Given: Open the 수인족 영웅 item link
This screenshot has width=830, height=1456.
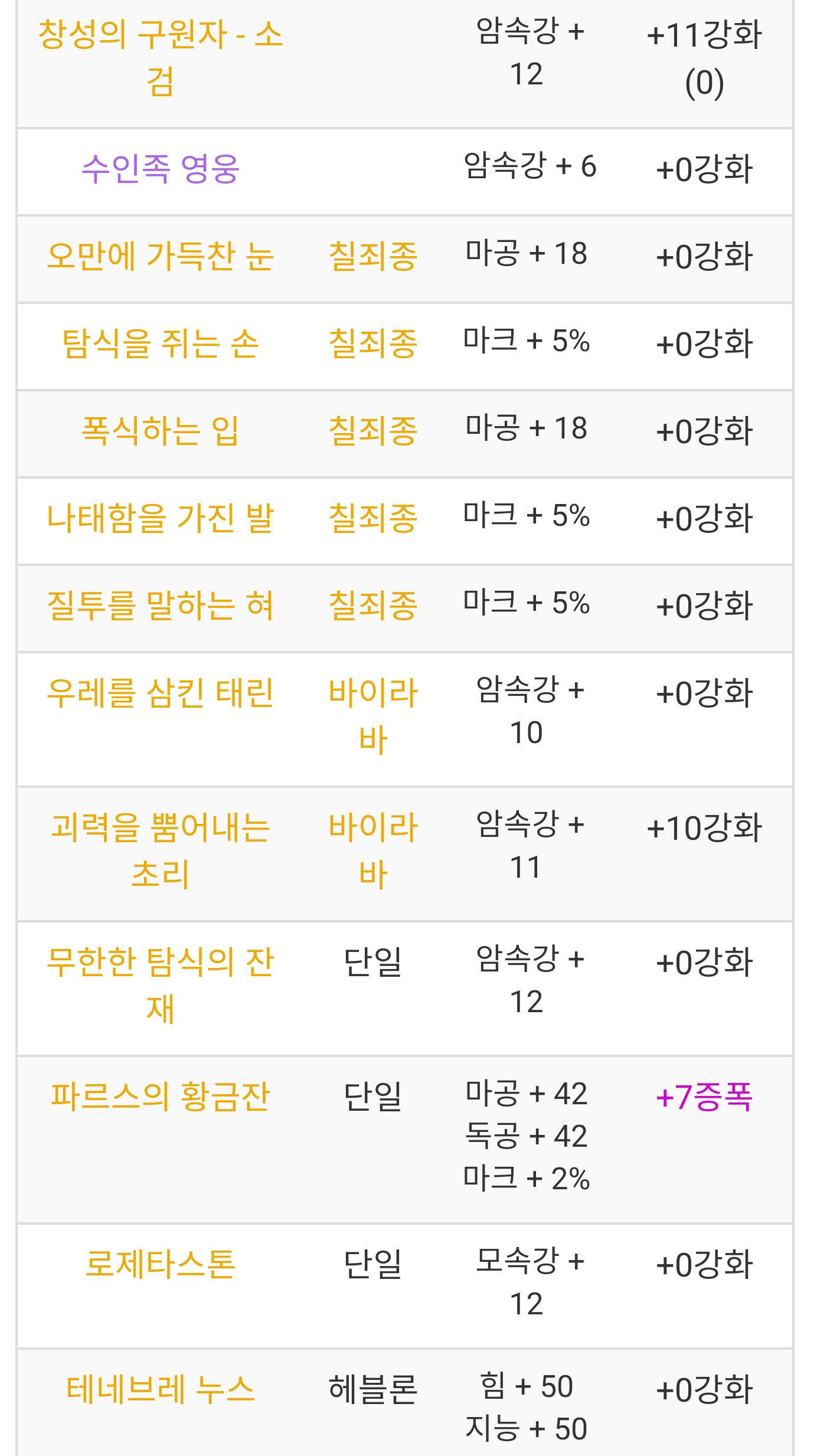Looking at the screenshot, I should click(160, 169).
